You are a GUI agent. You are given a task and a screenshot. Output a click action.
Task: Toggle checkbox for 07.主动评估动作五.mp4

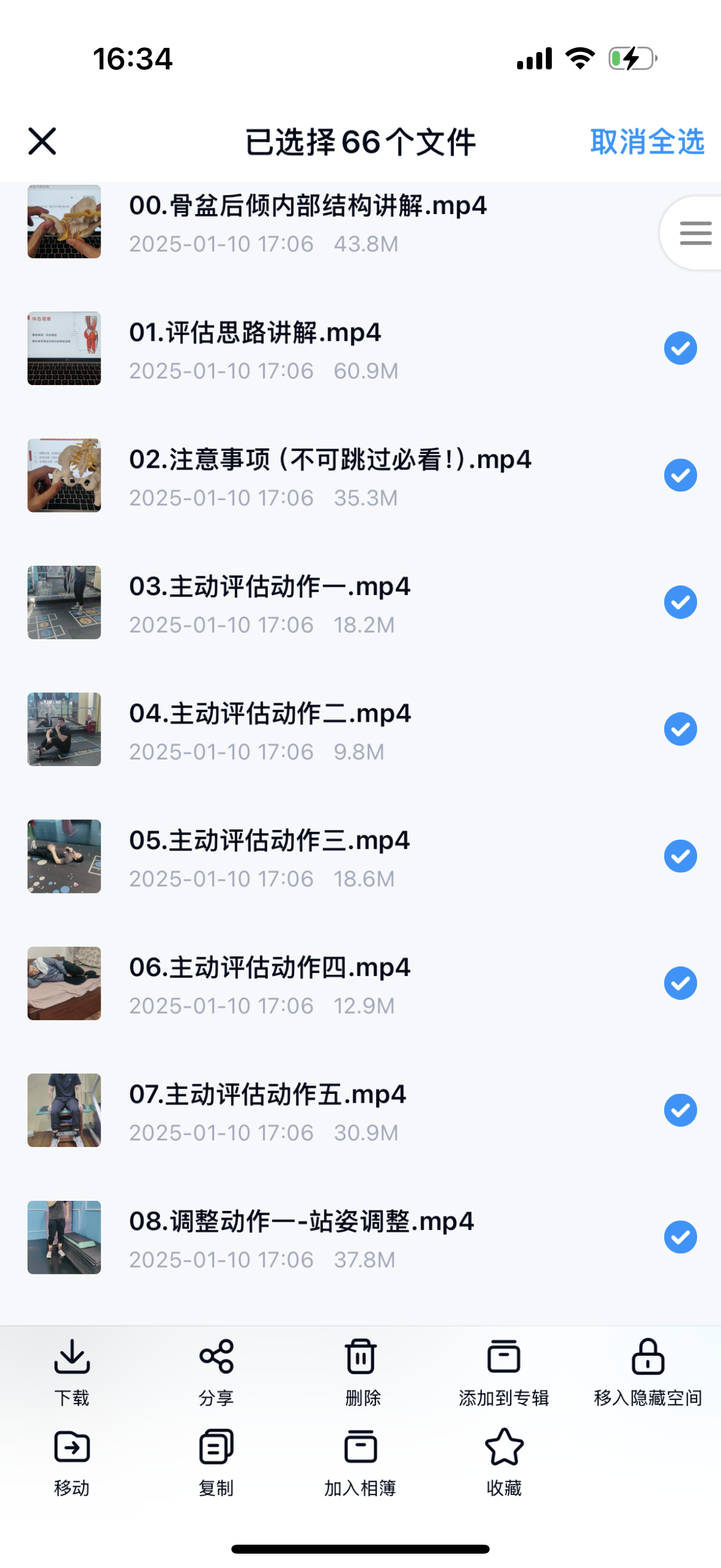pyautogui.click(x=680, y=1111)
